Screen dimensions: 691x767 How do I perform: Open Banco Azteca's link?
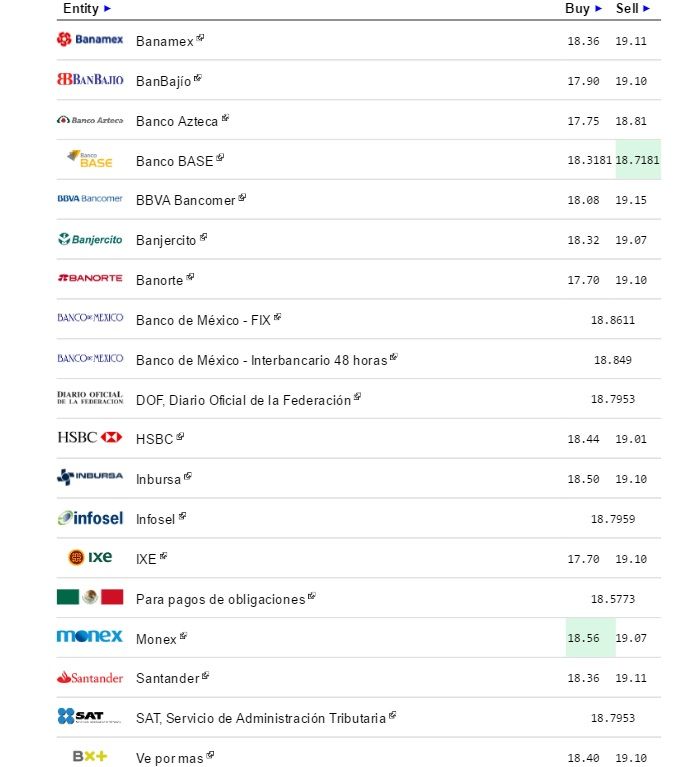(x=177, y=121)
